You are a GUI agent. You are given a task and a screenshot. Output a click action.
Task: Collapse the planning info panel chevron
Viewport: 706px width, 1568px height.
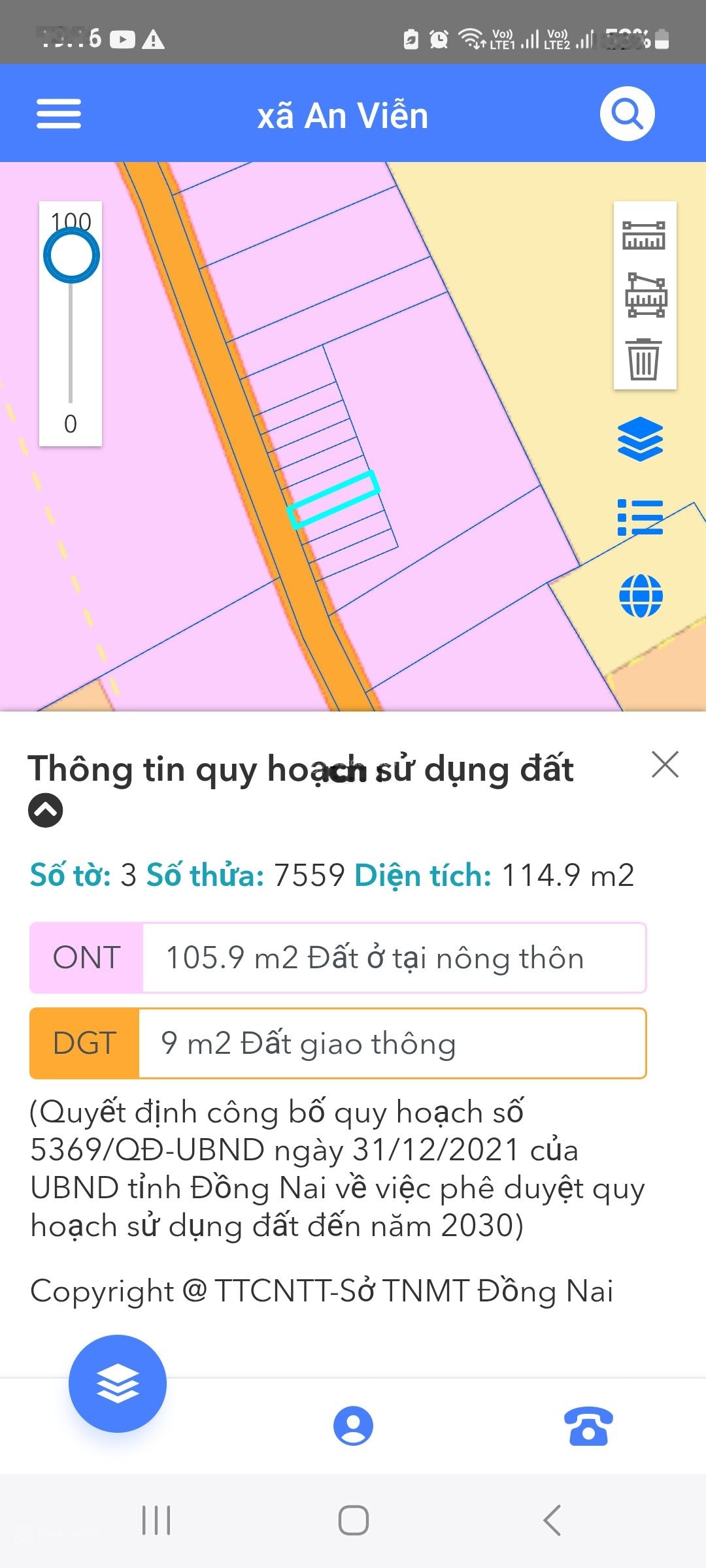pos(46,810)
